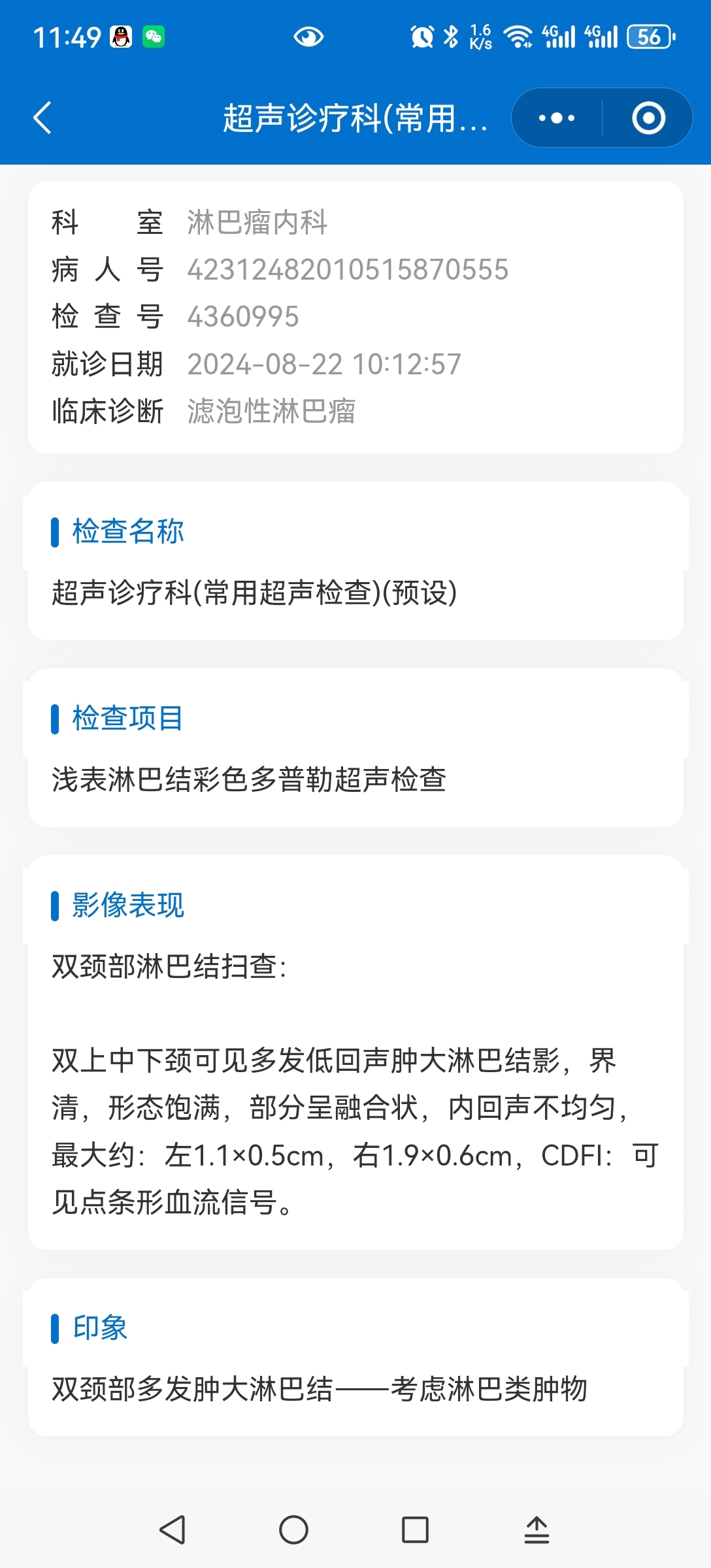Tap the system back navigation button

[x=173, y=1529]
